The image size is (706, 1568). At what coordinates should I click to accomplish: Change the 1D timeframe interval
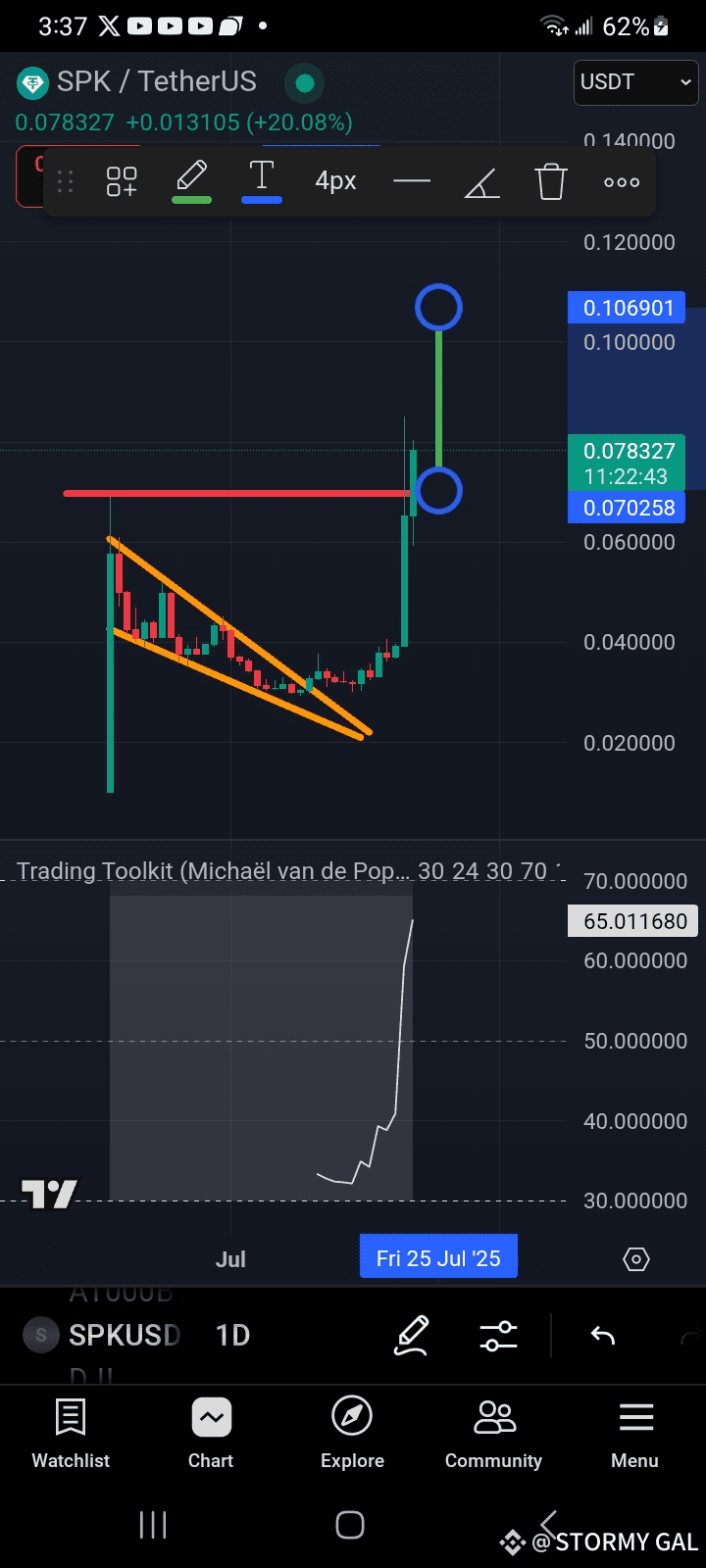(232, 1335)
